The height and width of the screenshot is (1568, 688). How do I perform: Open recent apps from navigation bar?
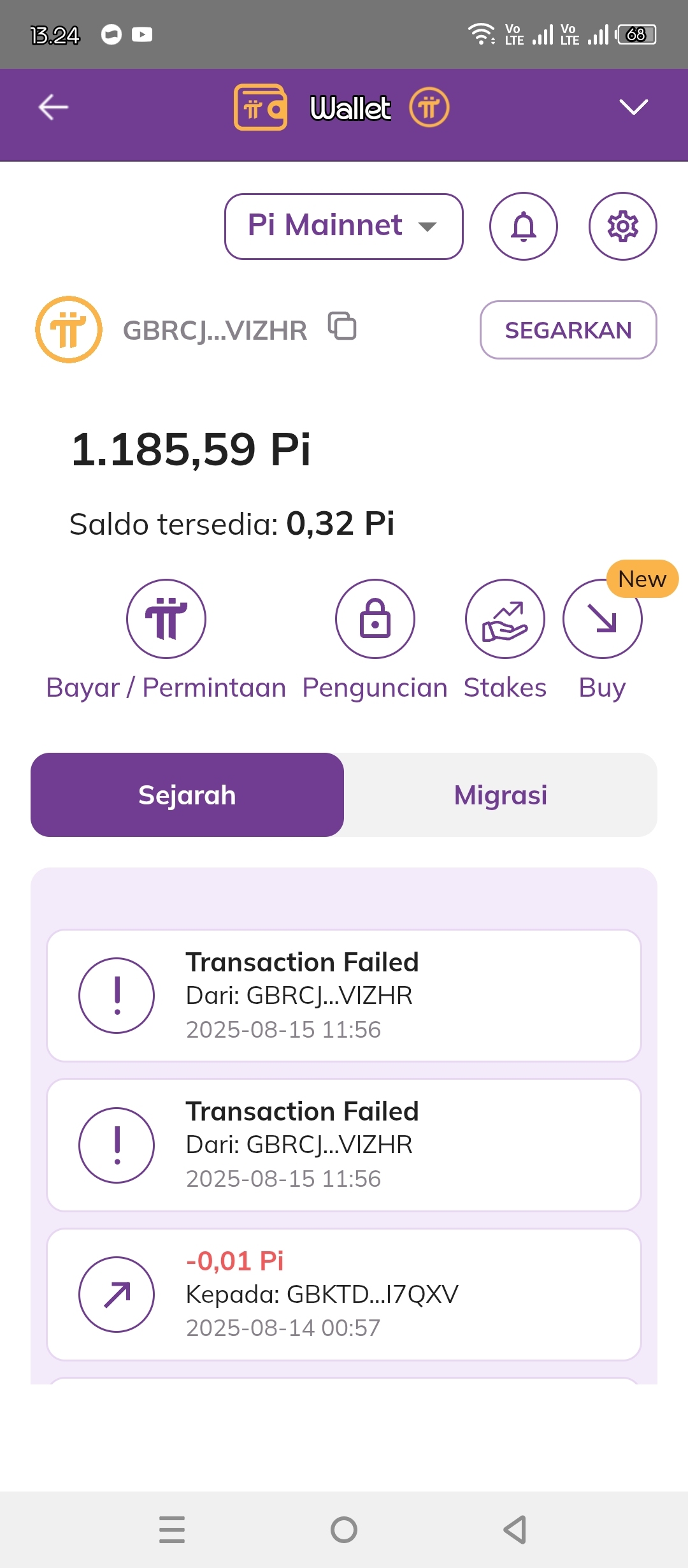click(x=172, y=1529)
